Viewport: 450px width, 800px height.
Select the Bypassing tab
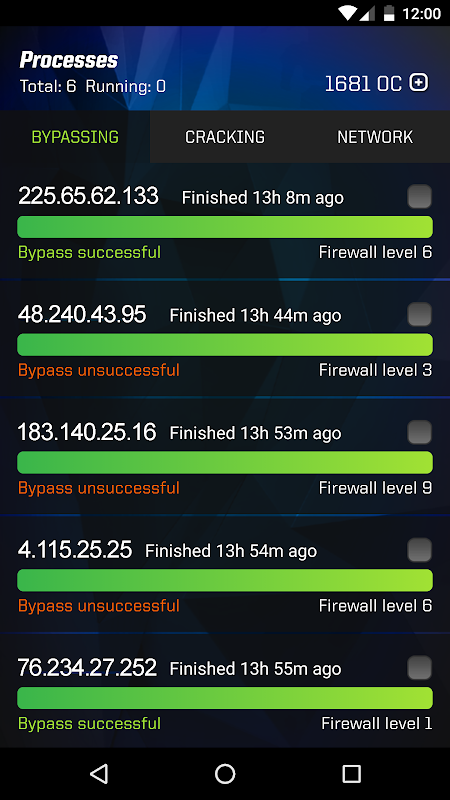75,137
